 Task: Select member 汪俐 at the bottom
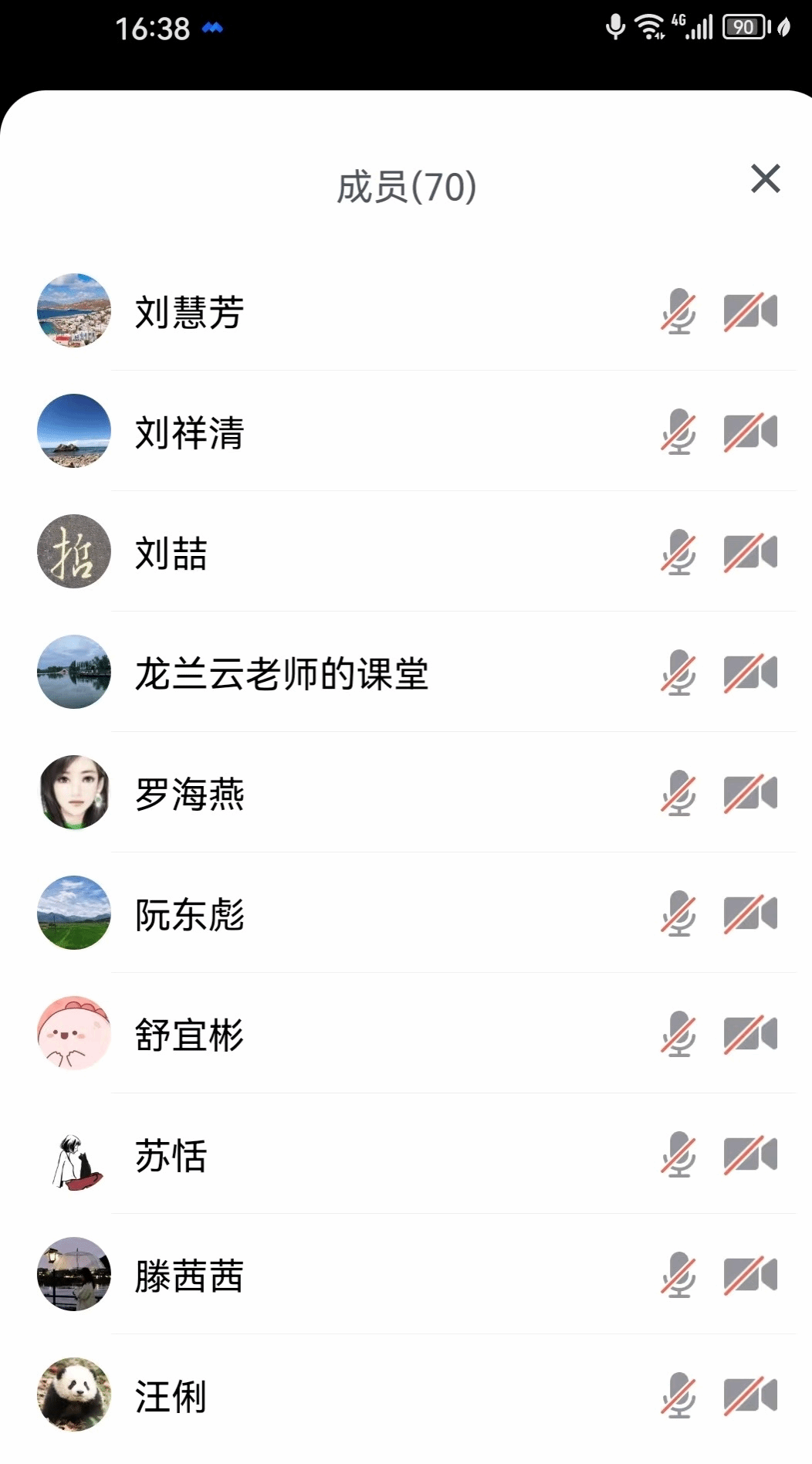[x=171, y=1396]
